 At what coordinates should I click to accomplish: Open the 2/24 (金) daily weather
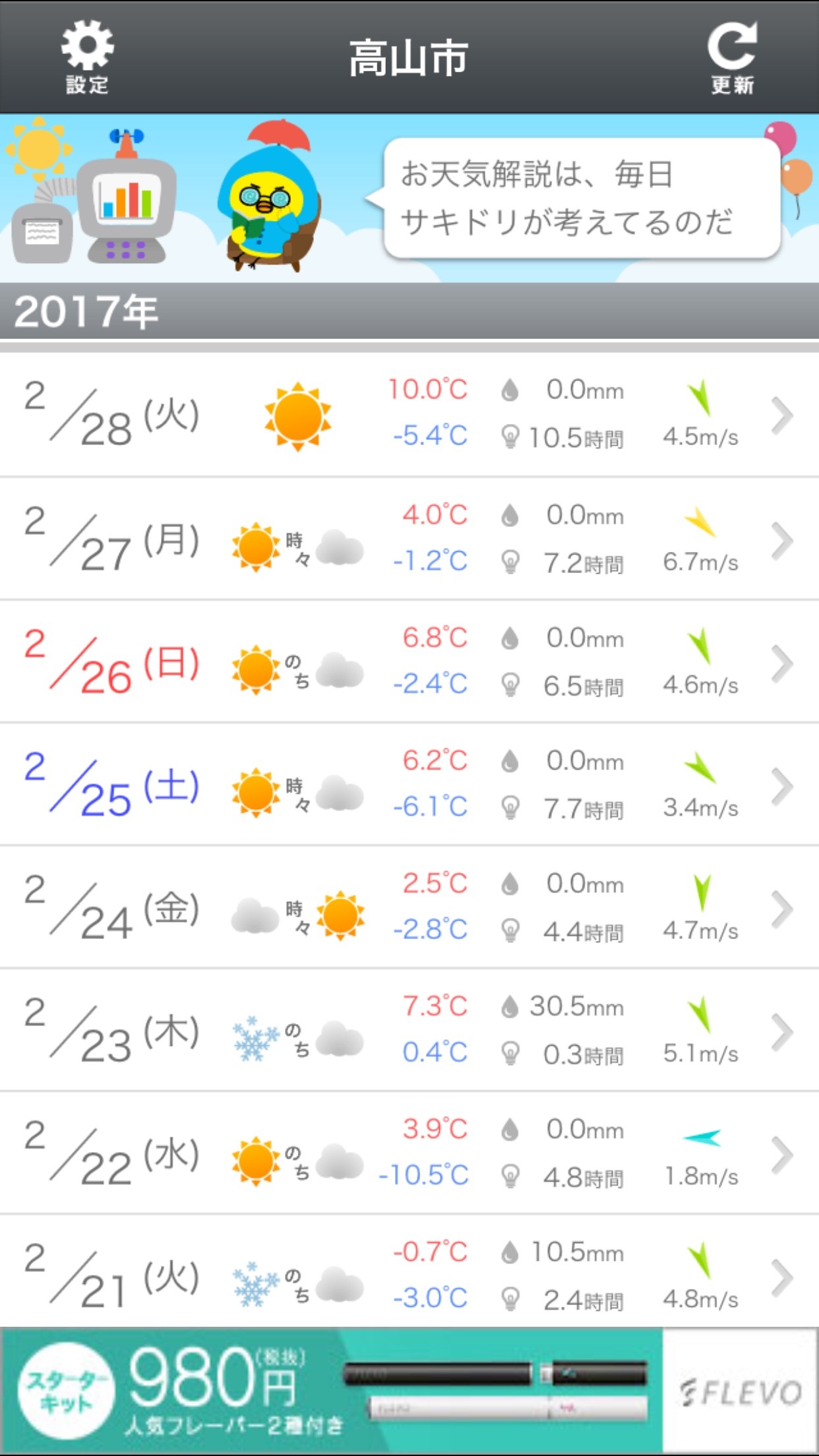pos(409,907)
